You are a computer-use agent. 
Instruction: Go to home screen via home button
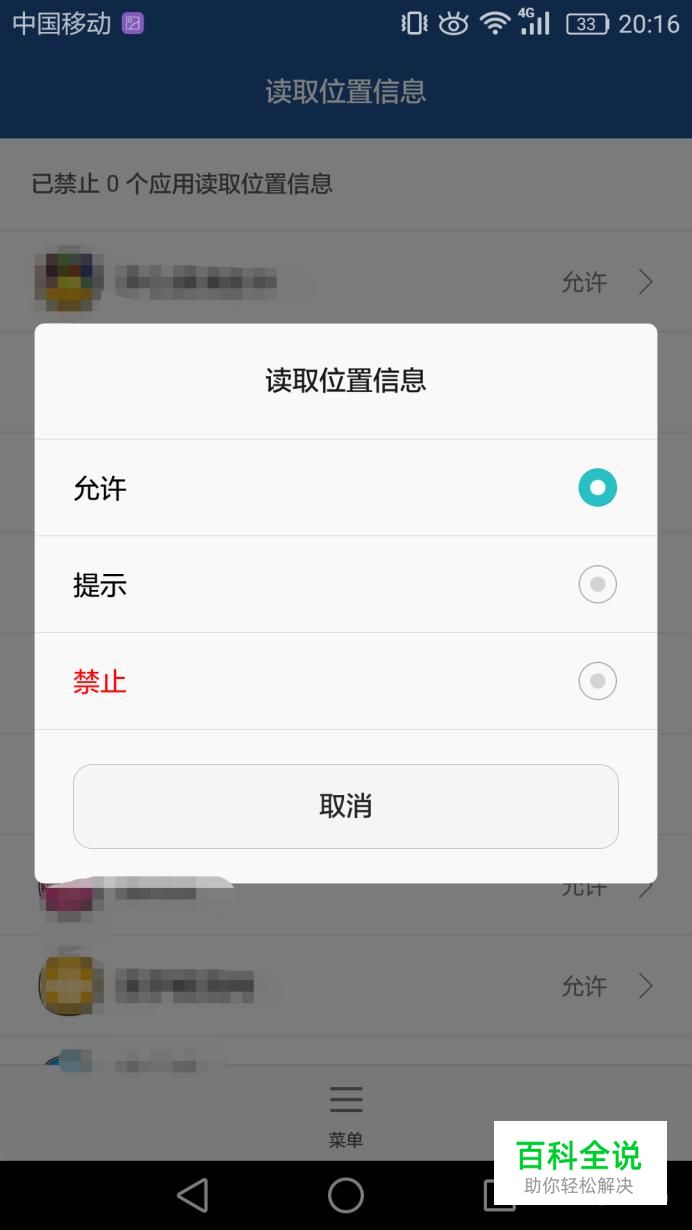(346, 1195)
